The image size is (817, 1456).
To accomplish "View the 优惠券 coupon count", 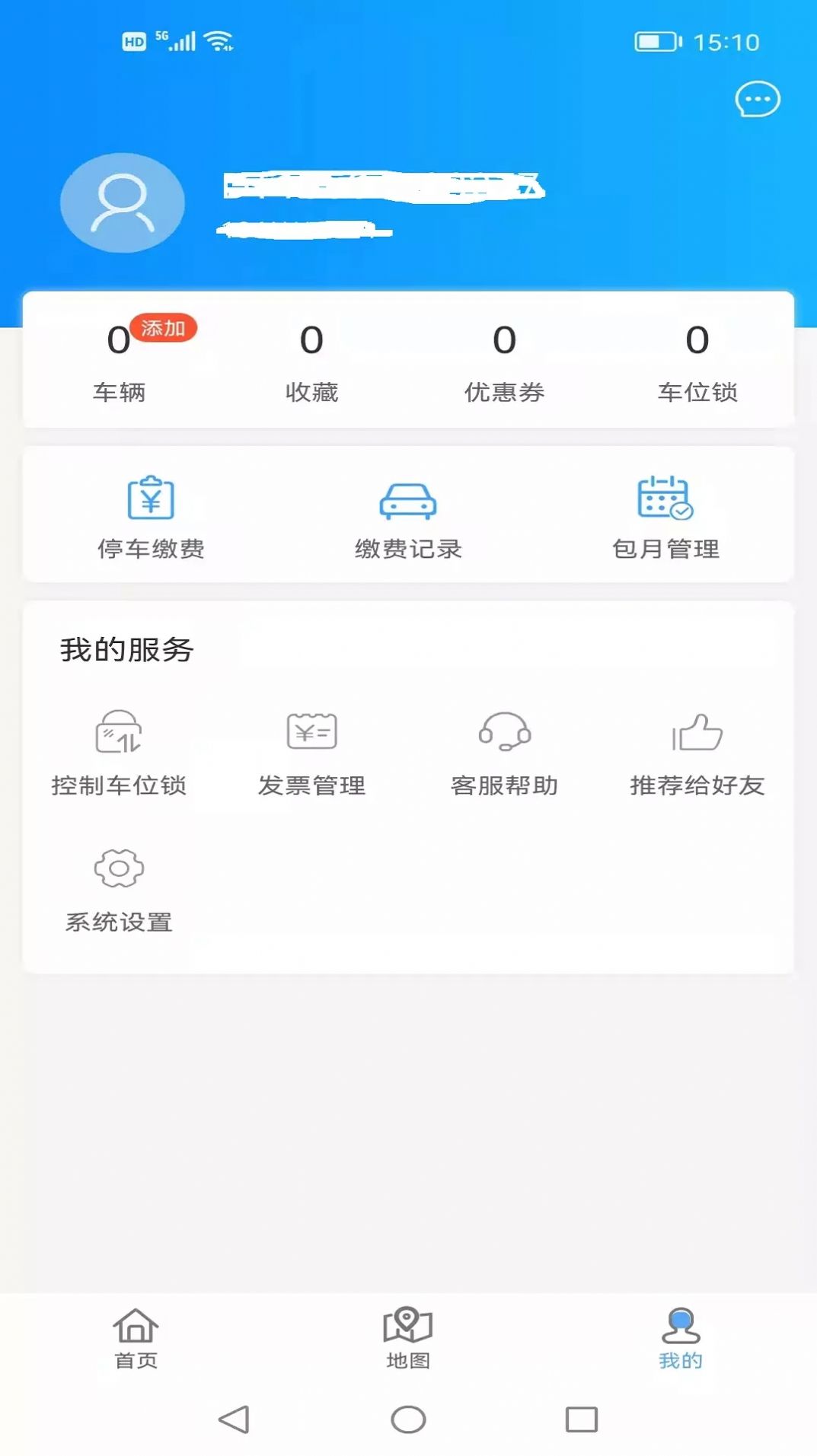I will (503, 365).
